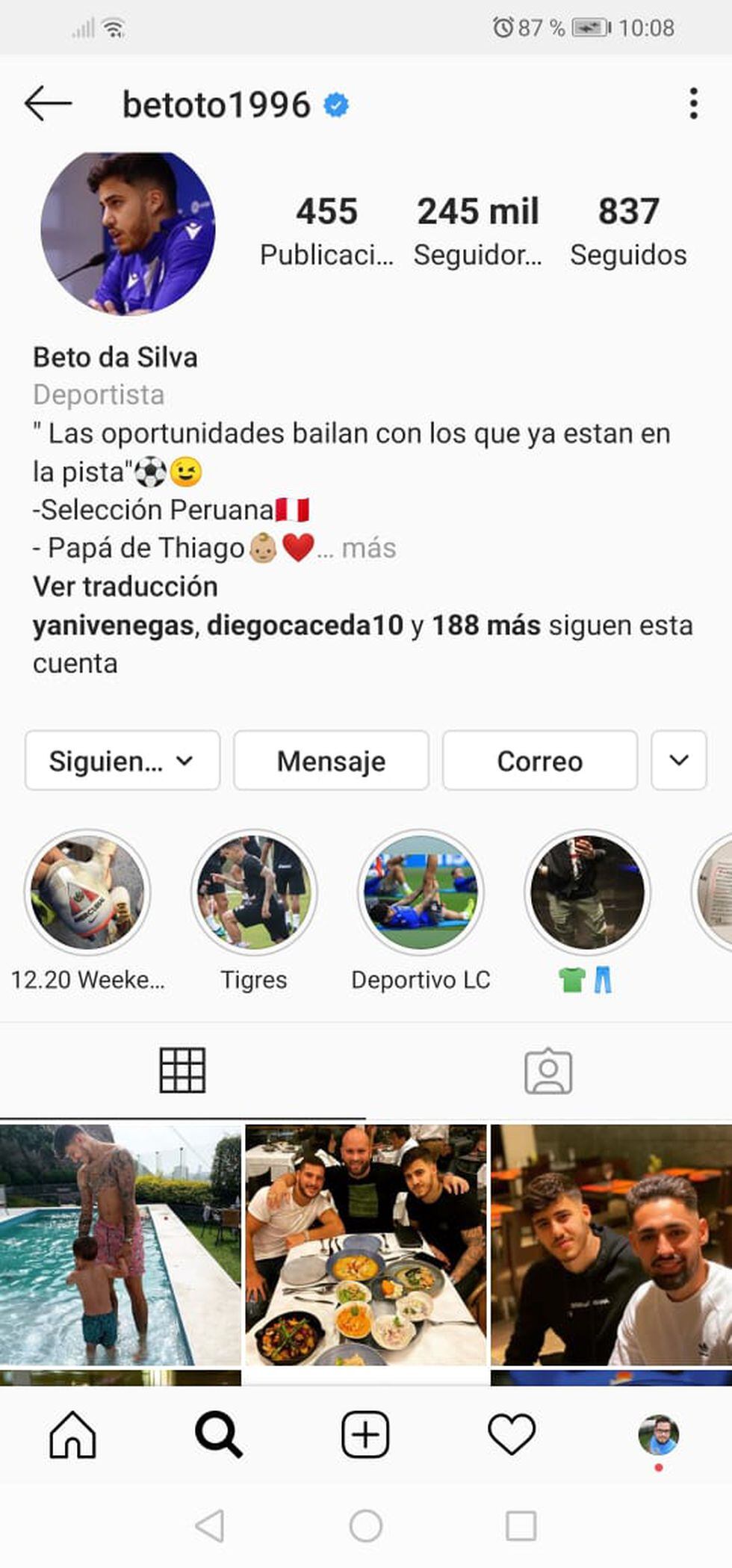Open the activity heart tab
The width and height of the screenshot is (732, 1568).
click(x=512, y=1435)
